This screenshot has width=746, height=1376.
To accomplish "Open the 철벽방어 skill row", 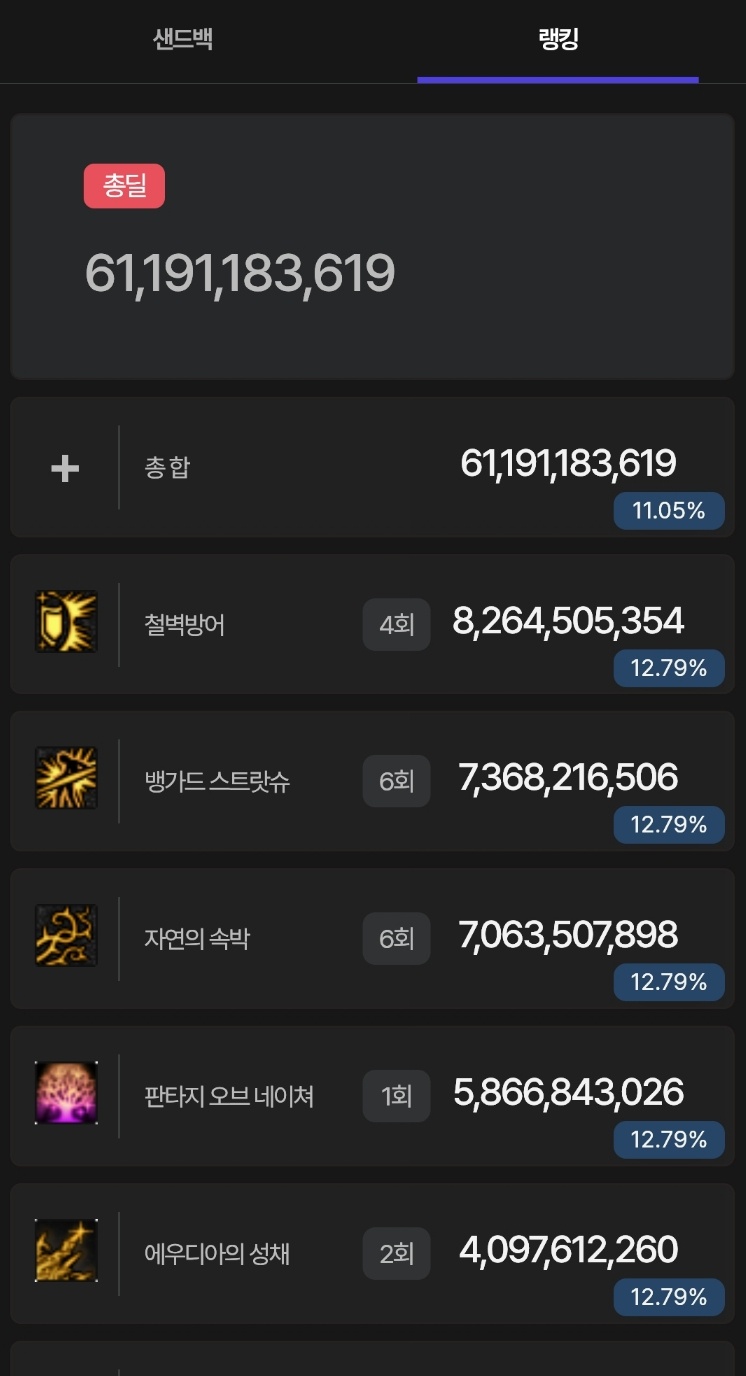I will (x=372, y=625).
